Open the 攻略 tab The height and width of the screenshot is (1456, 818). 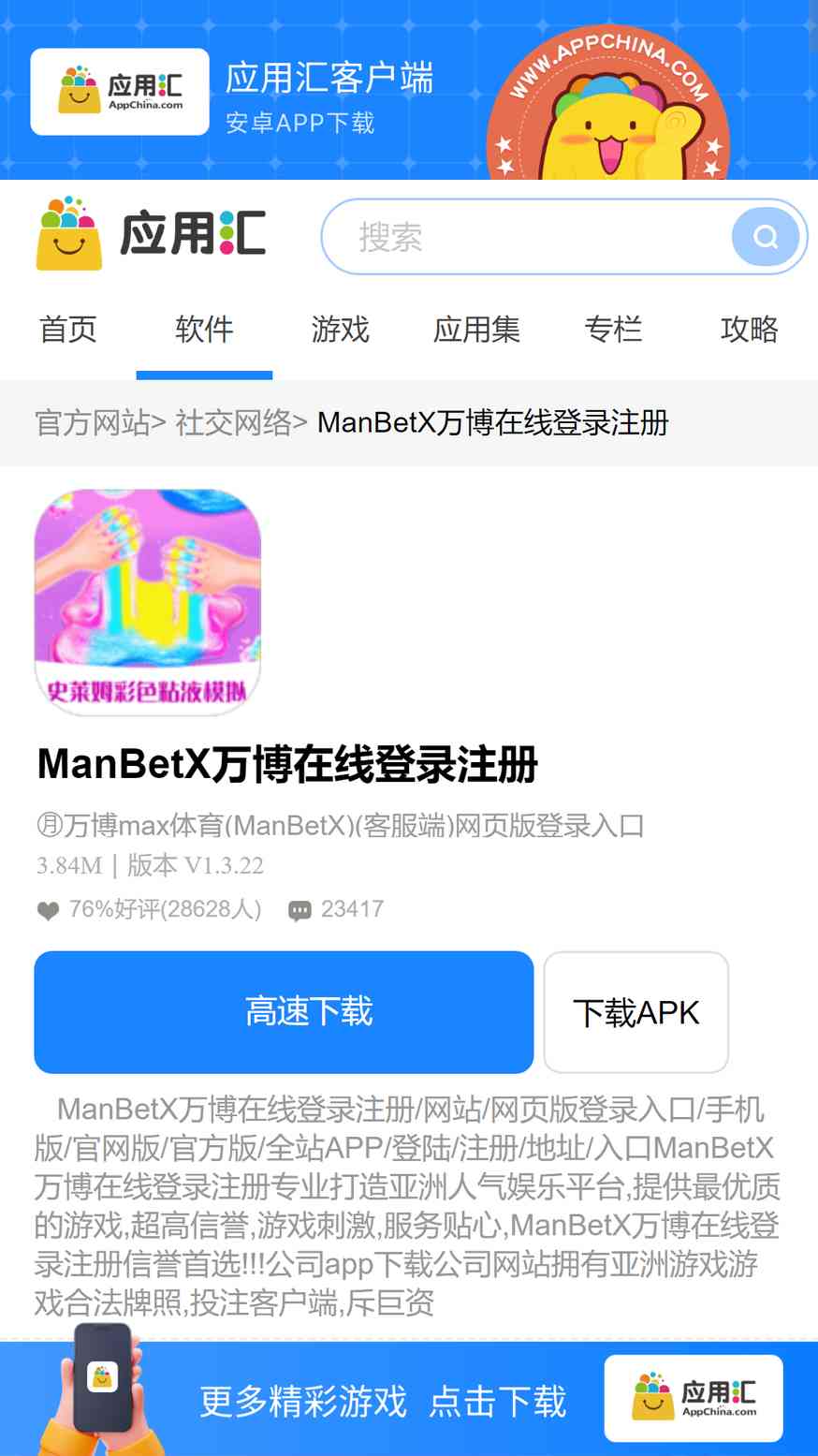pyautogui.click(x=749, y=330)
